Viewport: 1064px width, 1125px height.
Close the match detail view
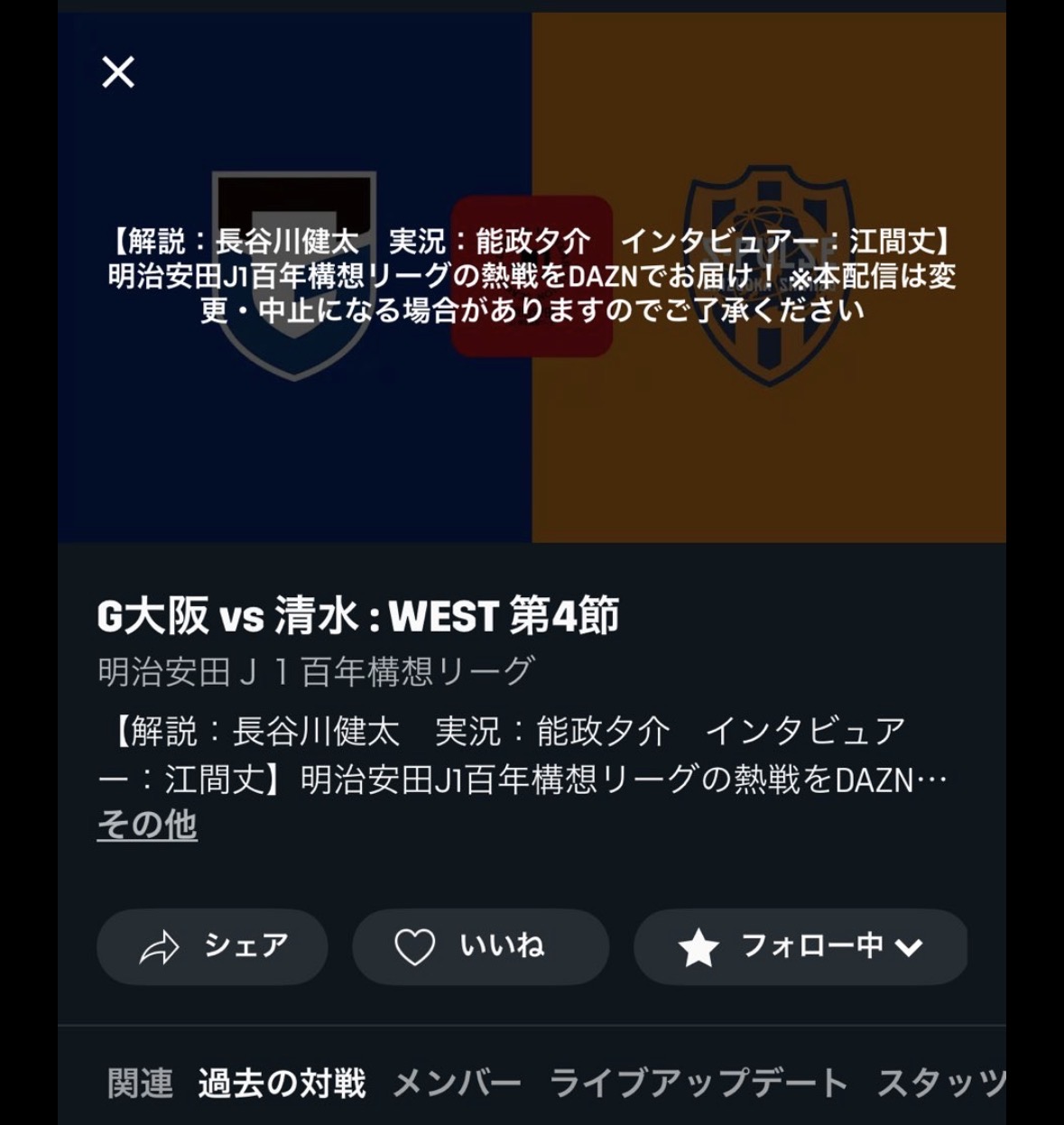(x=118, y=72)
